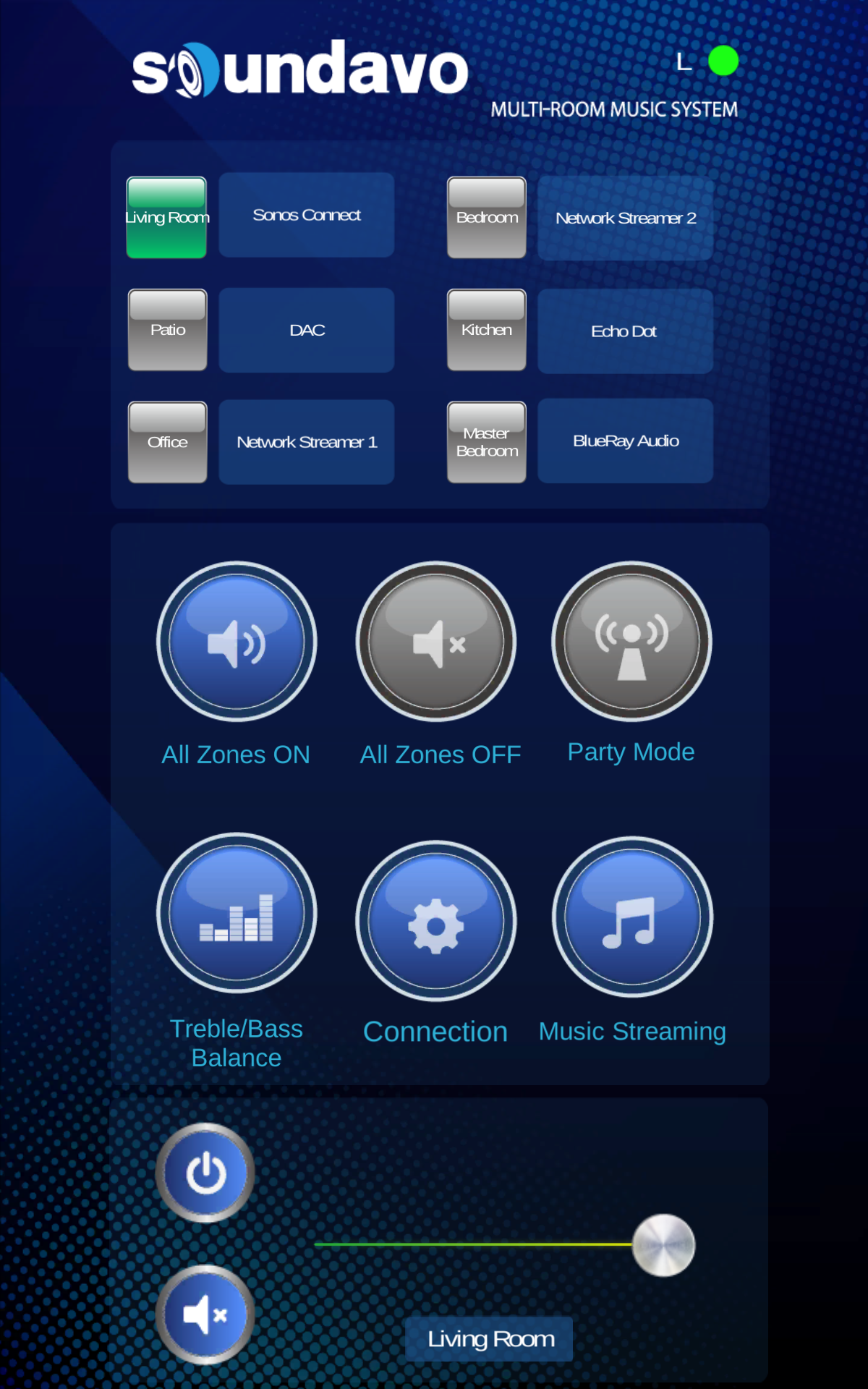Select the Living Room zone button

[x=166, y=217]
